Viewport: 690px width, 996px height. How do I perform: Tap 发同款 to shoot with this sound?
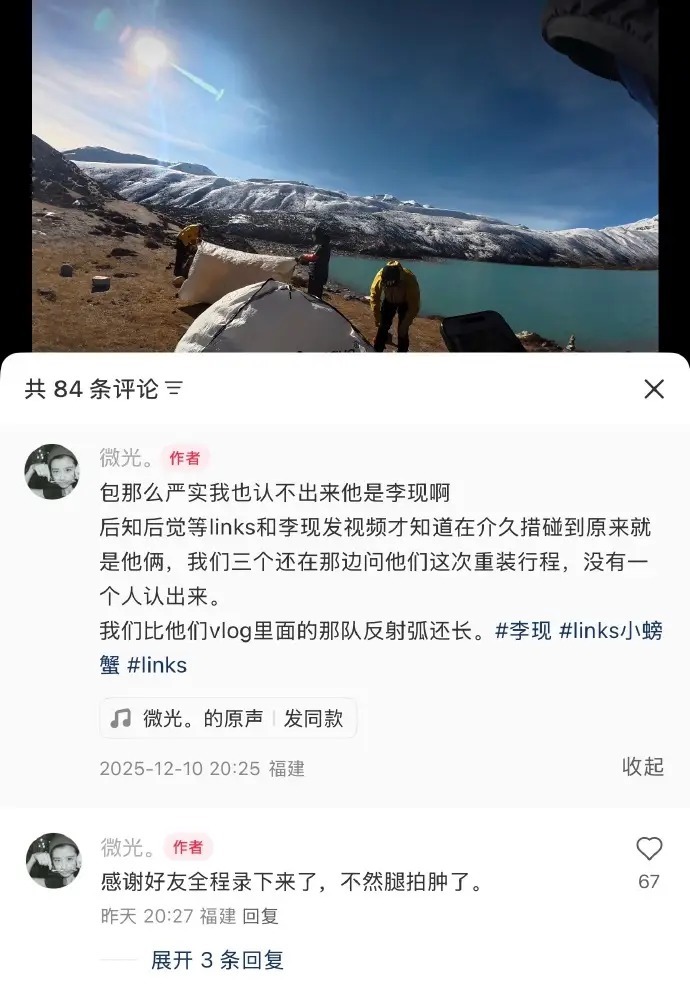point(313,718)
